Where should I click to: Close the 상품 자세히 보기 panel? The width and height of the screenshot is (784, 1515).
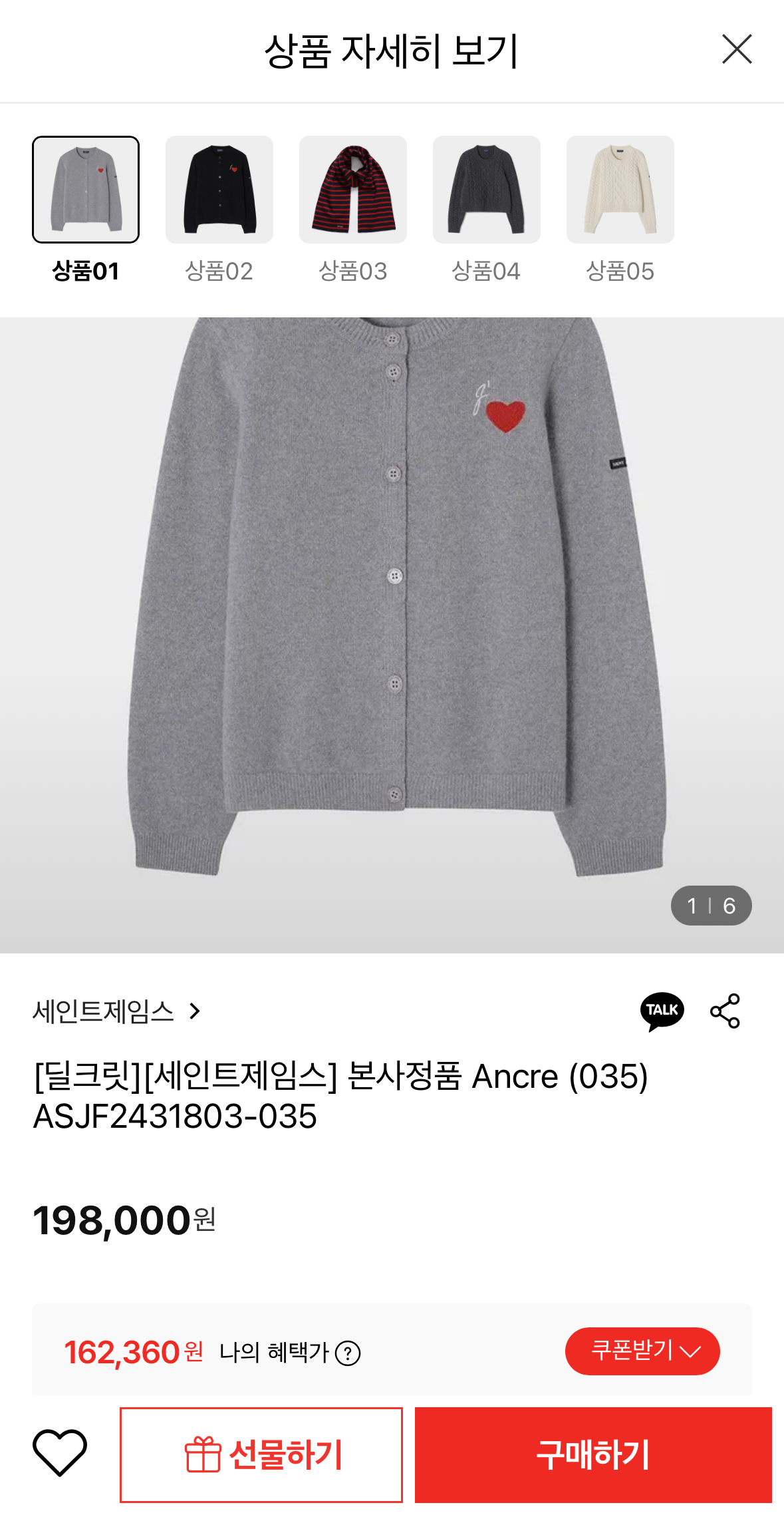coord(737,50)
